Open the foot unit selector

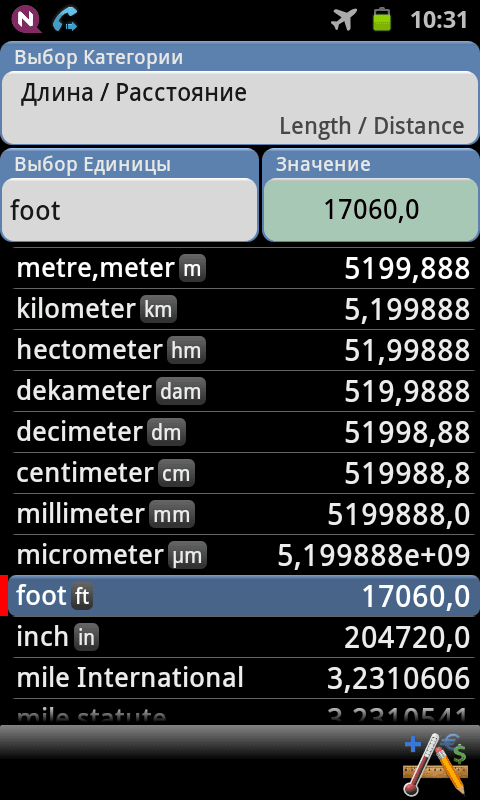coord(130,210)
